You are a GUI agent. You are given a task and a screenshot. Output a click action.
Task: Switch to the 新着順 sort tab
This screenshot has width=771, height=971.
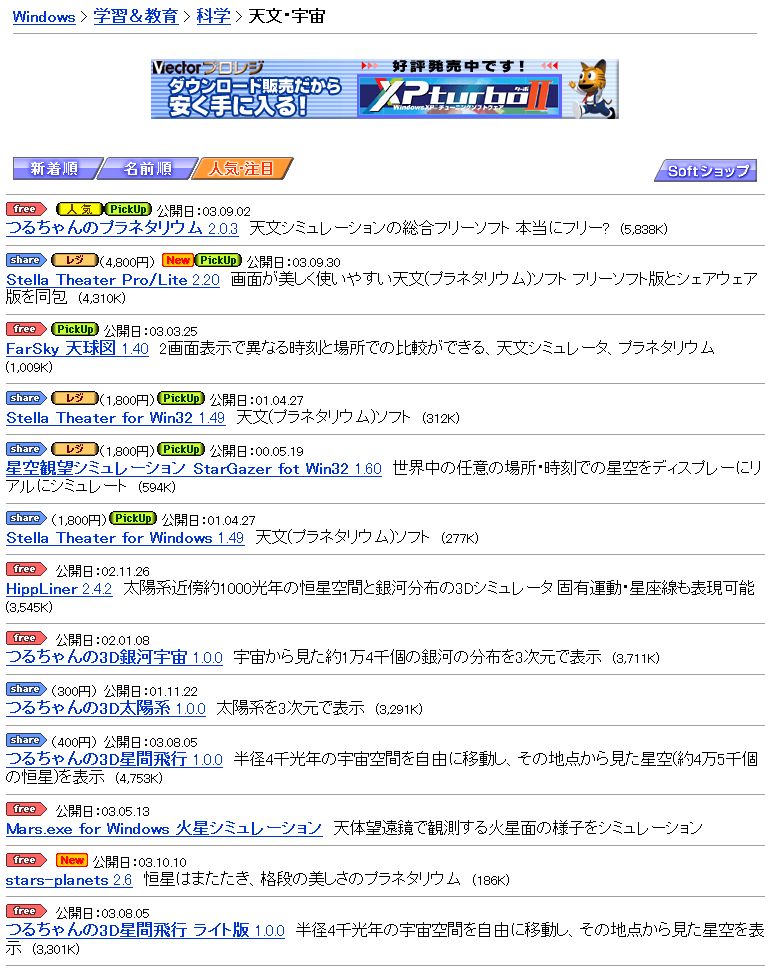(52, 169)
